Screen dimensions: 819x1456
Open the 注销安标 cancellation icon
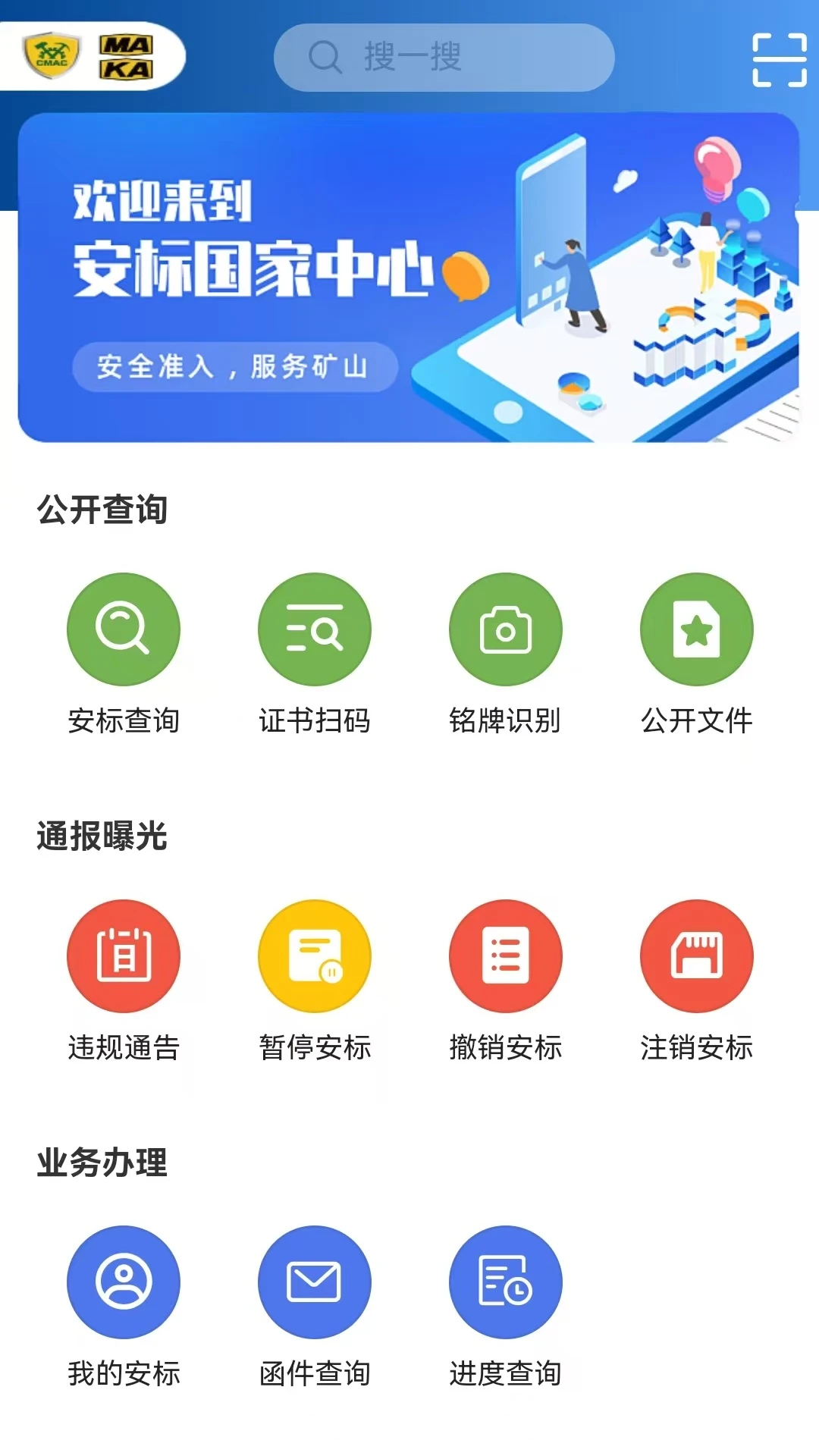(696, 956)
